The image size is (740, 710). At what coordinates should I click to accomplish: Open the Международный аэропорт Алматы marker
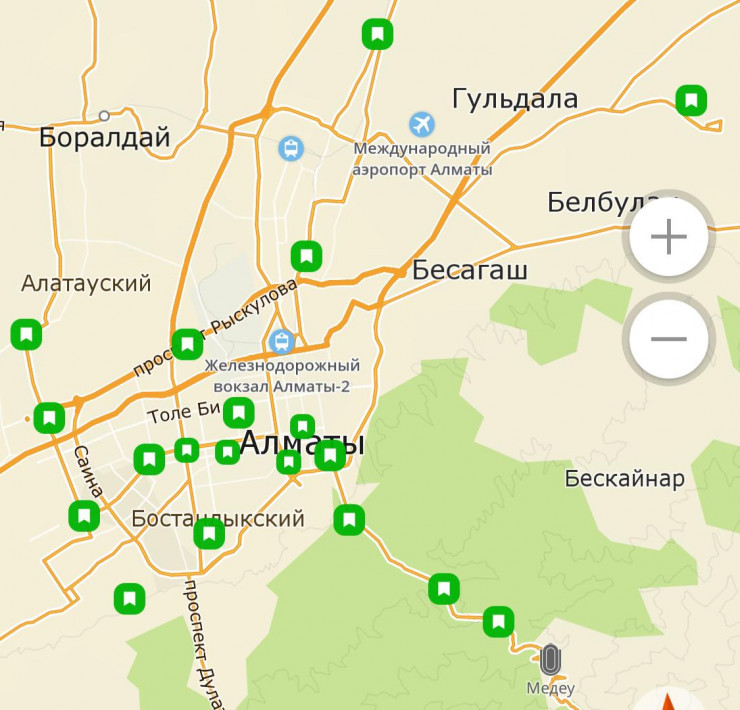click(x=423, y=125)
